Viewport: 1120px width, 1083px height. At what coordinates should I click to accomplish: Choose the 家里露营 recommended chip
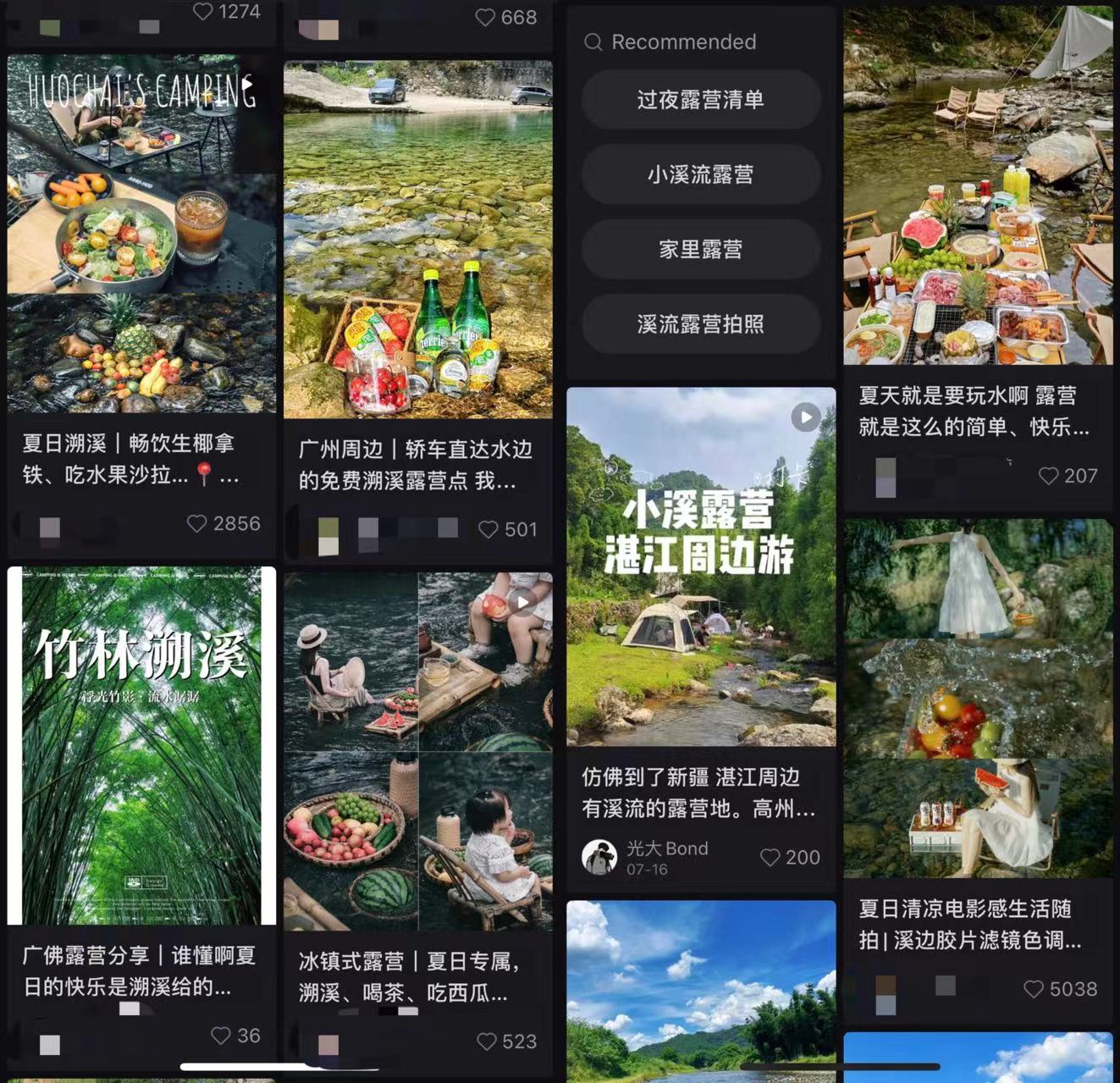pyautogui.click(x=700, y=249)
